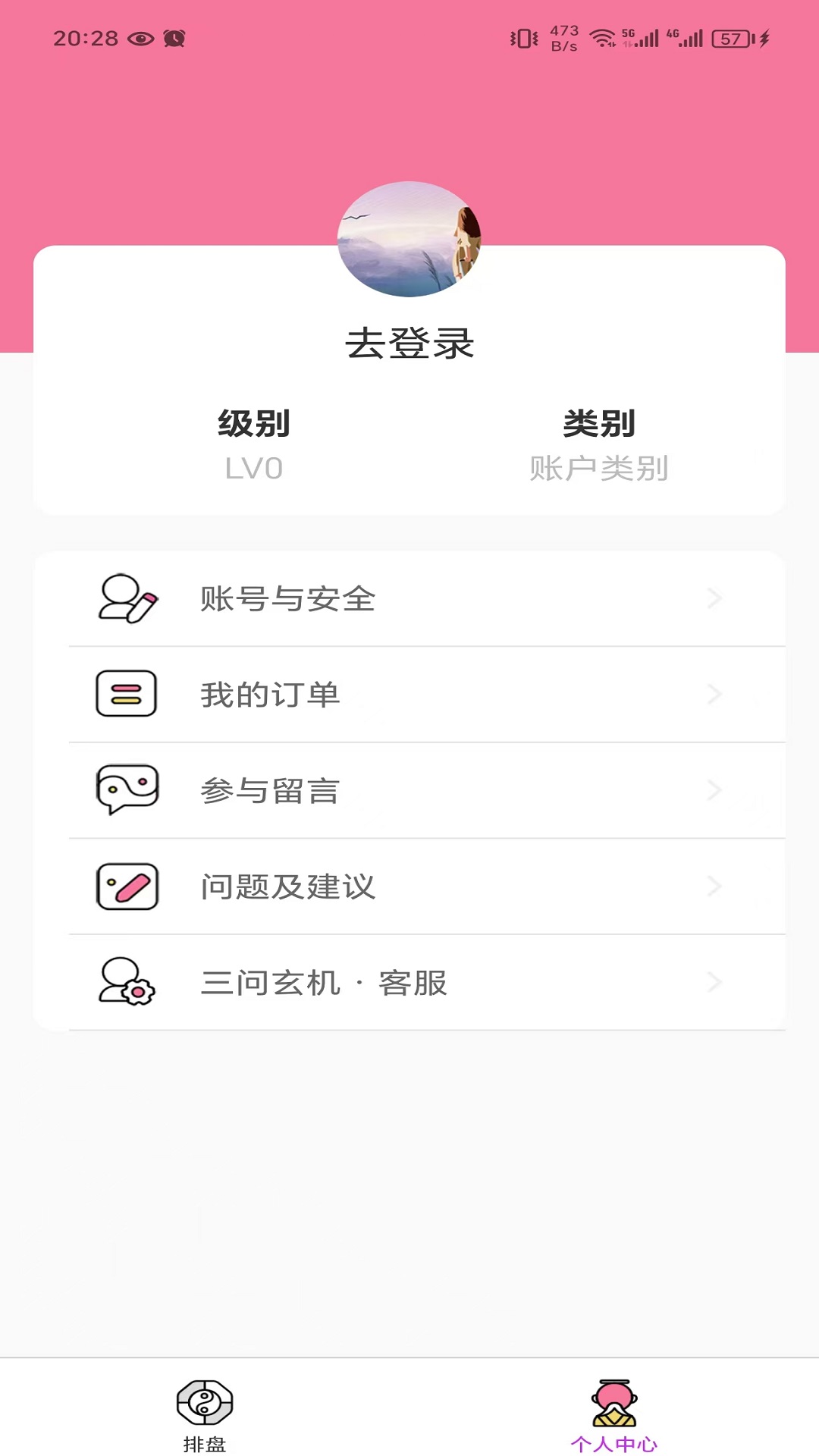Click the pink pen icon beside 问题及建议
Image resolution: width=819 pixels, height=1456 pixels.
[126, 887]
